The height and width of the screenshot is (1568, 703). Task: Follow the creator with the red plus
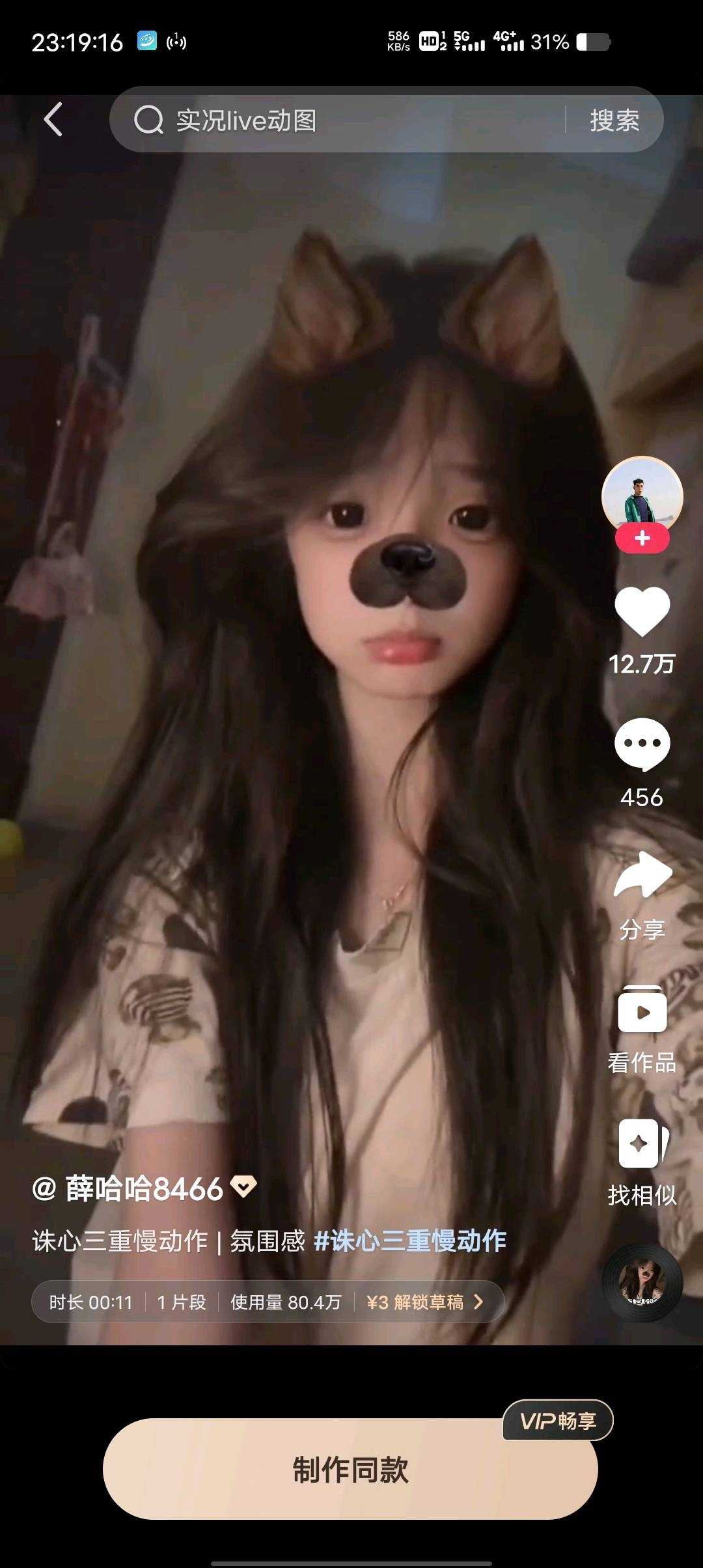[x=642, y=539]
